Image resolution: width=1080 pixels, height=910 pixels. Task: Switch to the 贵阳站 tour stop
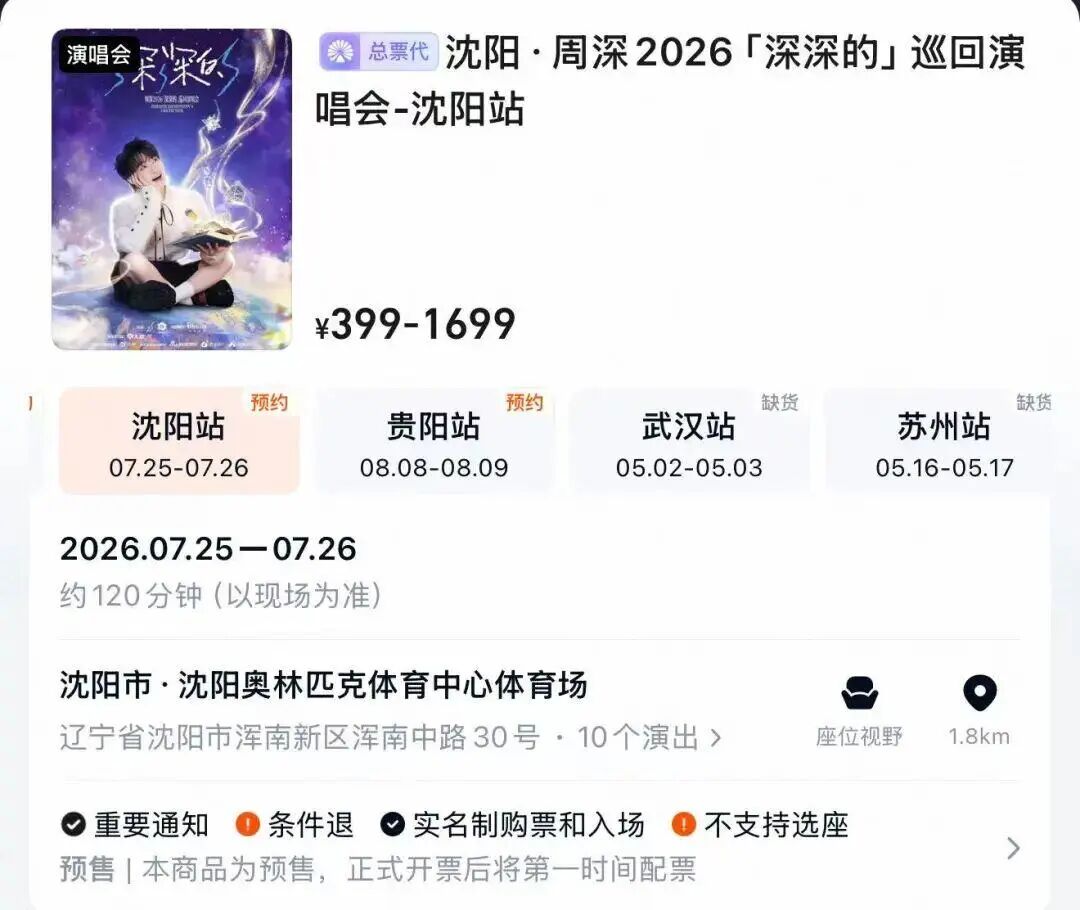434,442
